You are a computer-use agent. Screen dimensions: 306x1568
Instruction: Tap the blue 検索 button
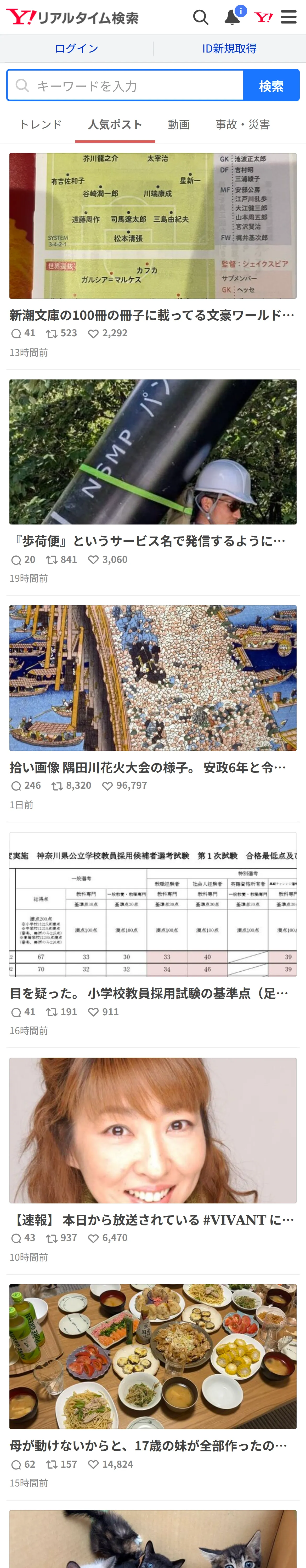[271, 85]
